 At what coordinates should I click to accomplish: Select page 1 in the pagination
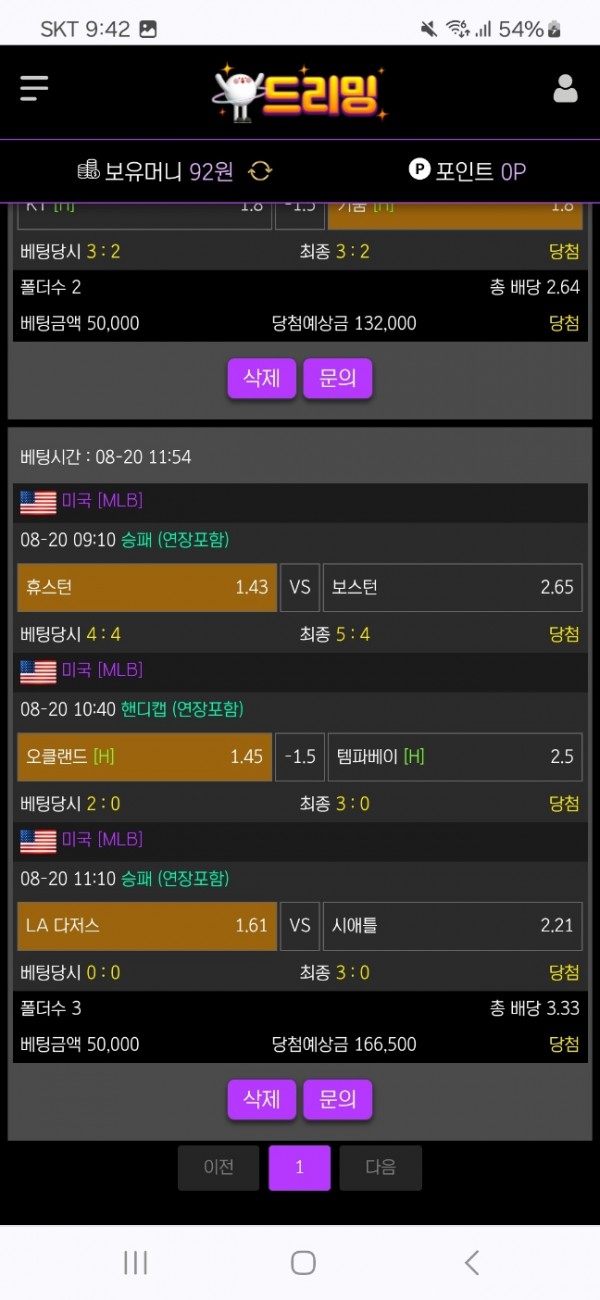point(299,1167)
